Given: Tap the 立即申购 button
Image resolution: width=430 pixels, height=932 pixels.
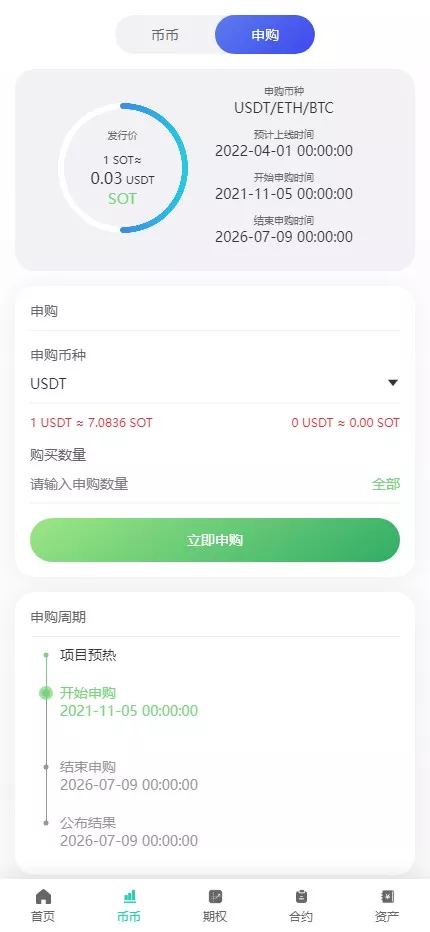Looking at the screenshot, I should click(x=215, y=540).
